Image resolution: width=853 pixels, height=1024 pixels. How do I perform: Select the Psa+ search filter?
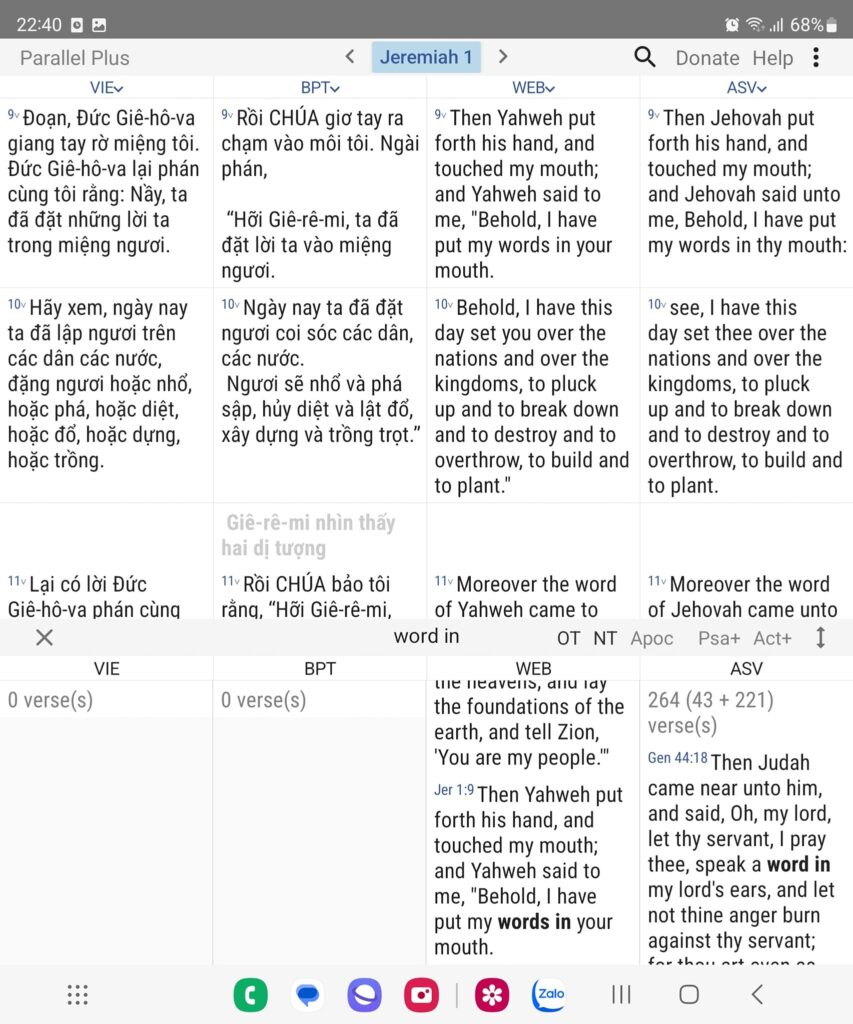719,638
